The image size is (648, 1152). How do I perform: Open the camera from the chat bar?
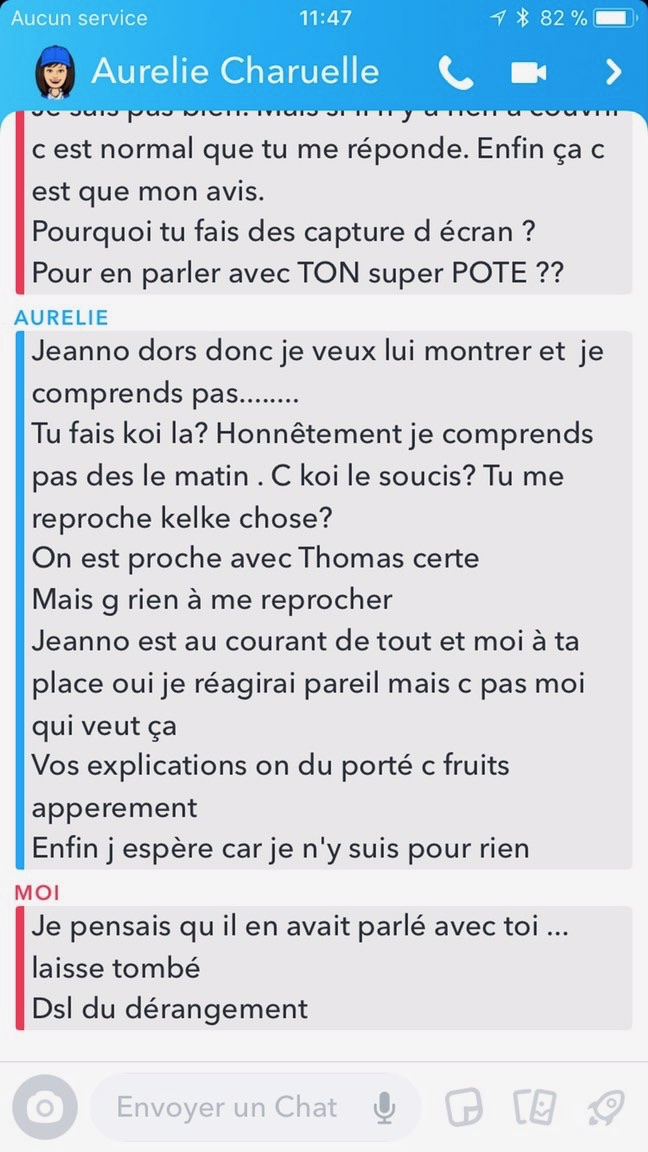coord(44,1107)
